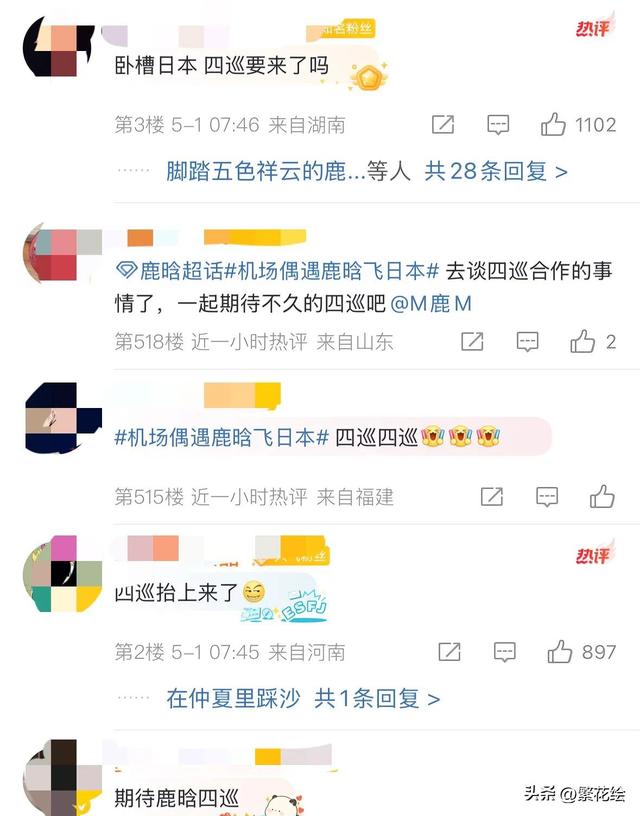Share the 515th floor comment from 福建
This screenshot has height=816, width=640.
[491, 496]
